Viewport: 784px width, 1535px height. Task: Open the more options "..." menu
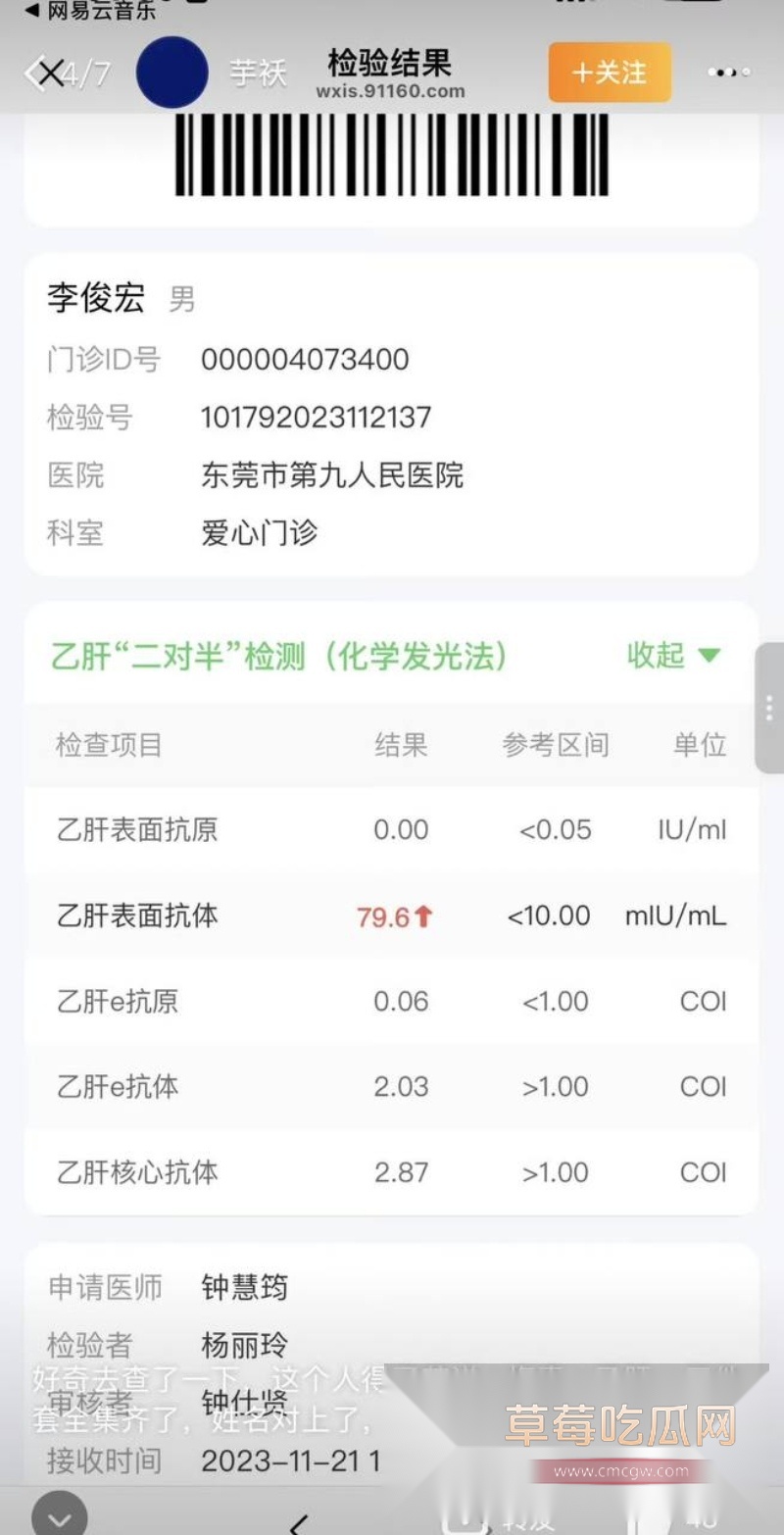[x=727, y=73]
